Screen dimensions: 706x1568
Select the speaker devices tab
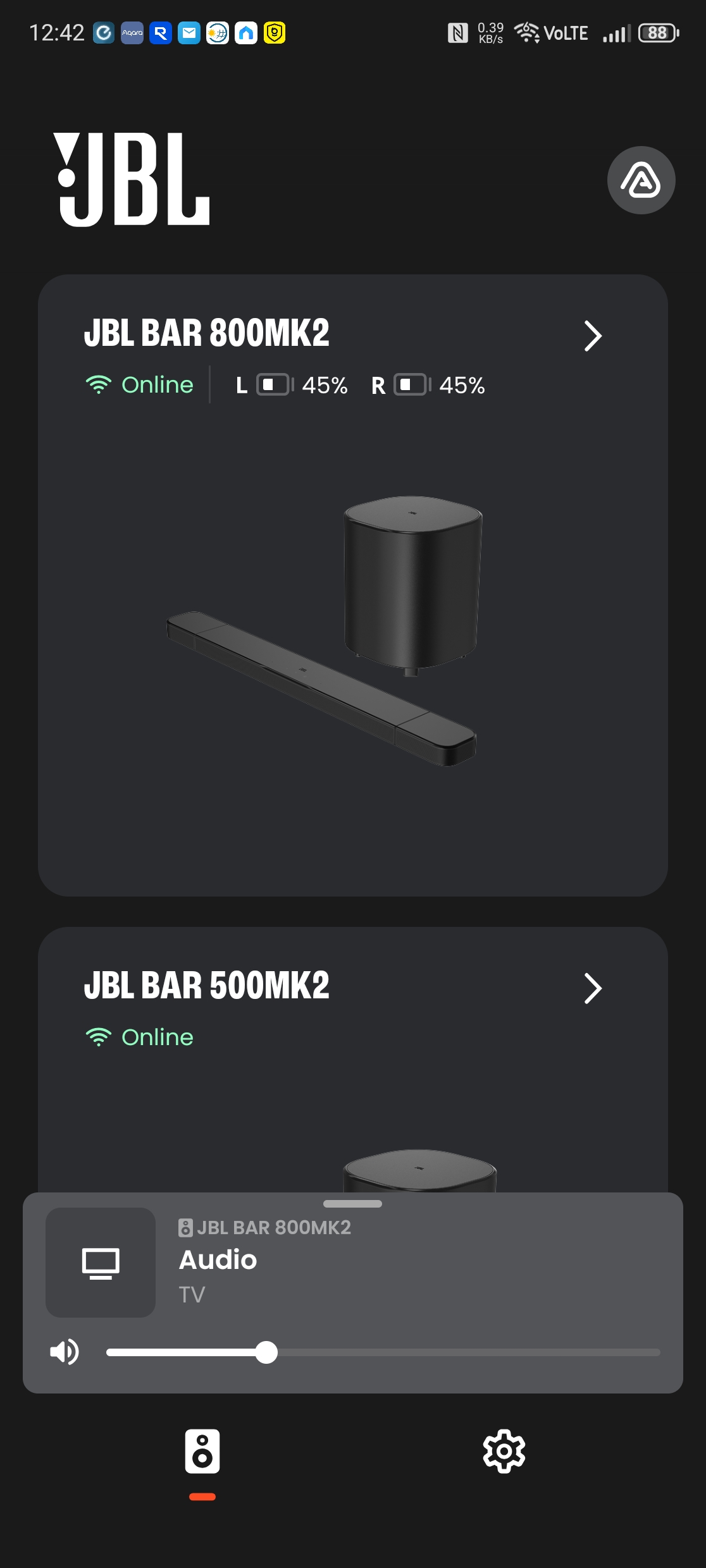(x=202, y=1451)
